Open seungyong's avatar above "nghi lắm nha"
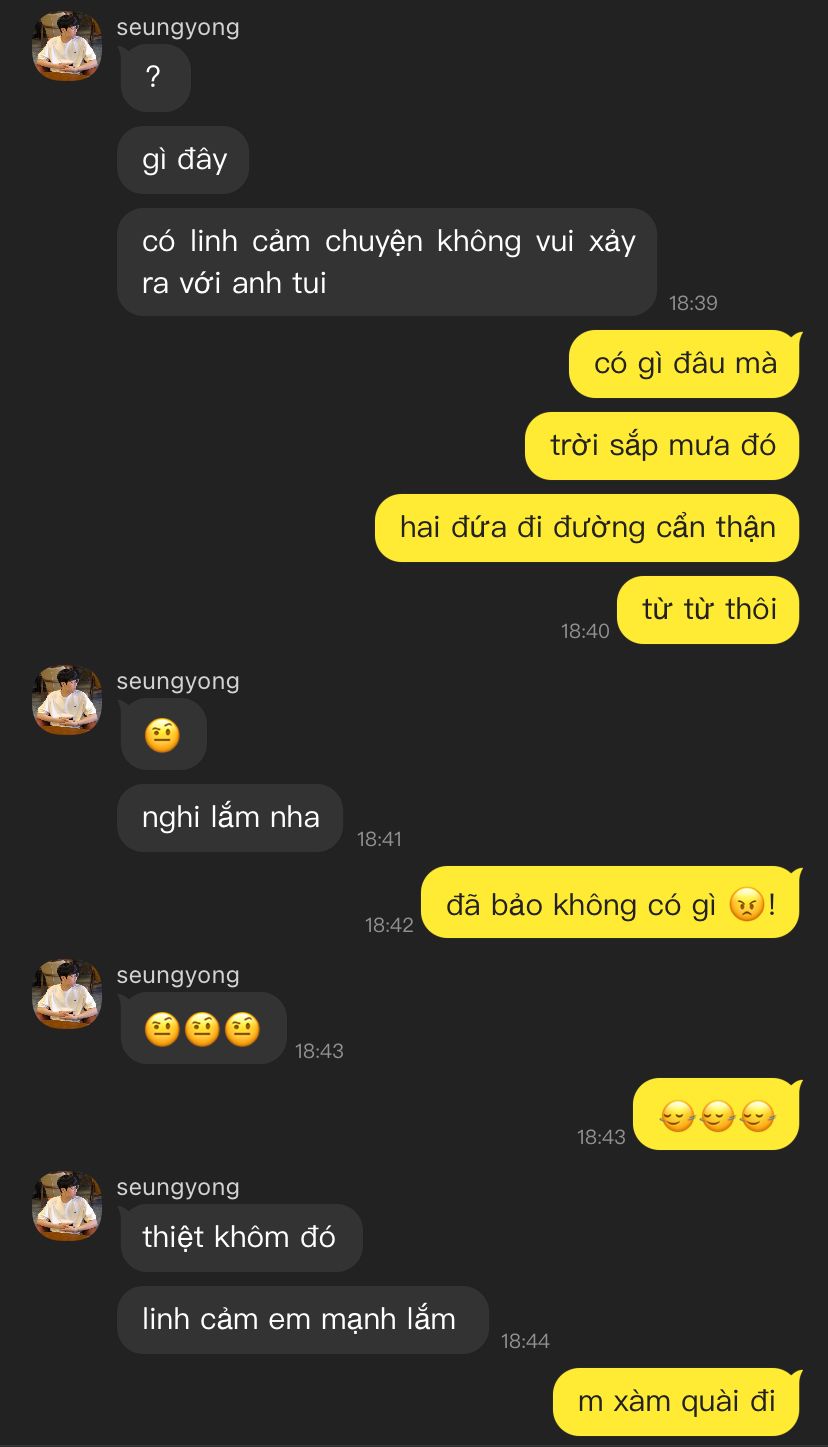The height and width of the screenshot is (1447, 828). [x=67, y=700]
